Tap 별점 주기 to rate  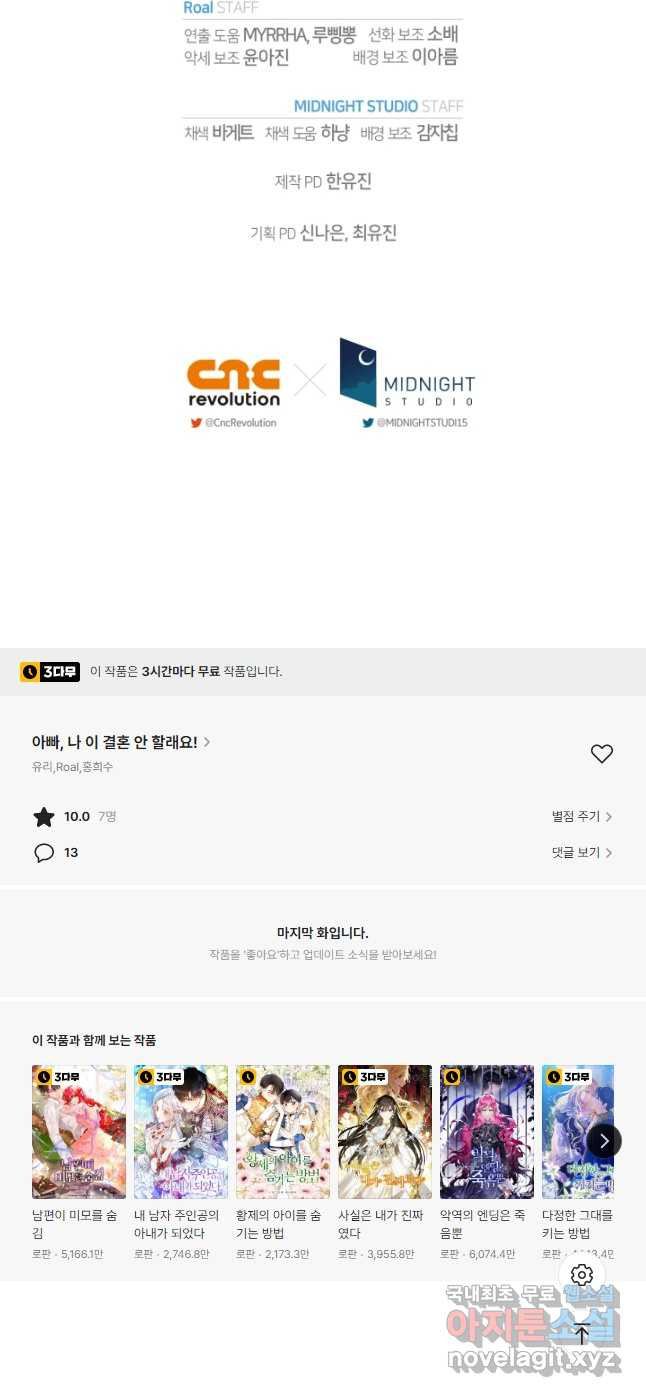coord(581,817)
